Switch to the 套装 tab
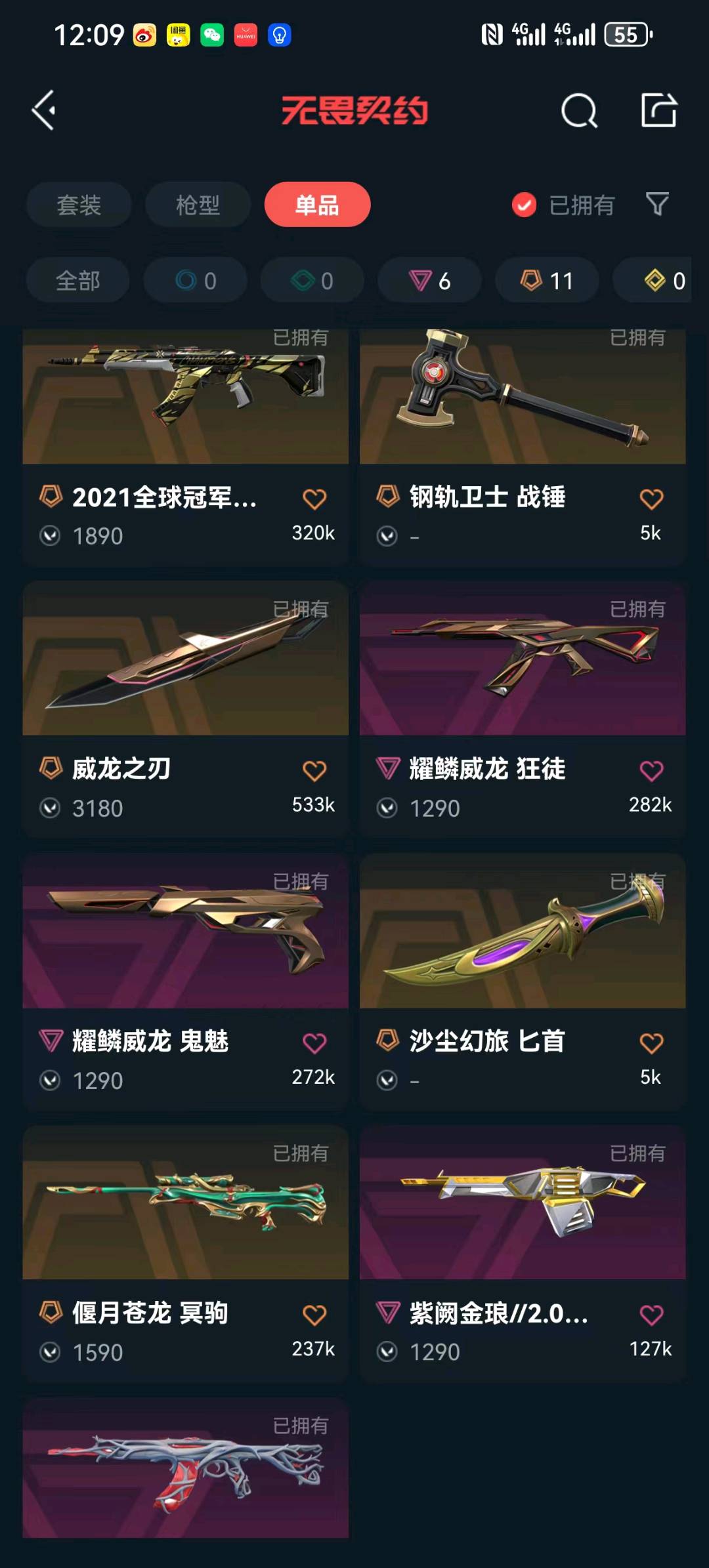 point(79,205)
